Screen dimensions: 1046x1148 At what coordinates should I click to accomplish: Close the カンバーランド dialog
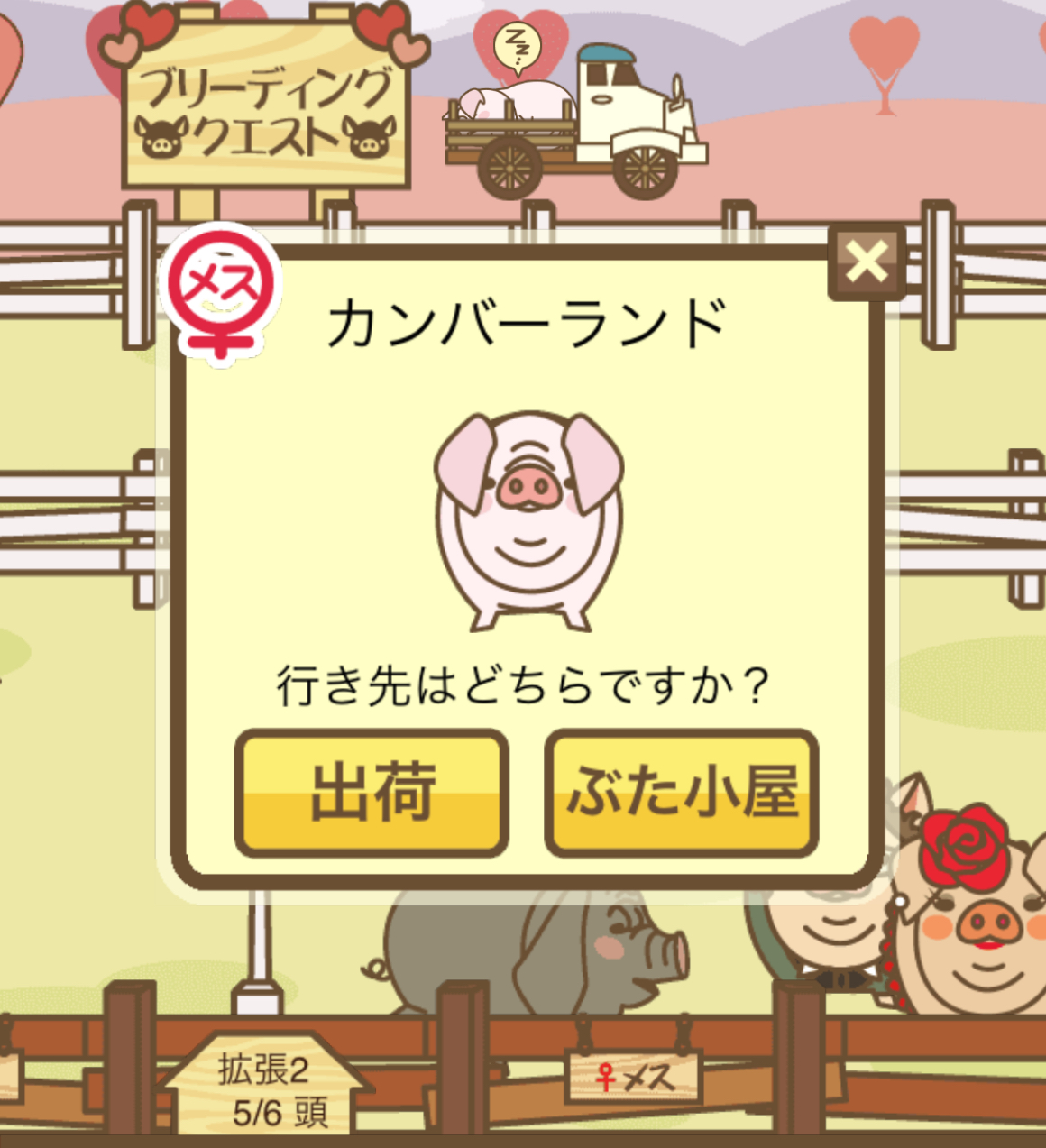pos(867,262)
